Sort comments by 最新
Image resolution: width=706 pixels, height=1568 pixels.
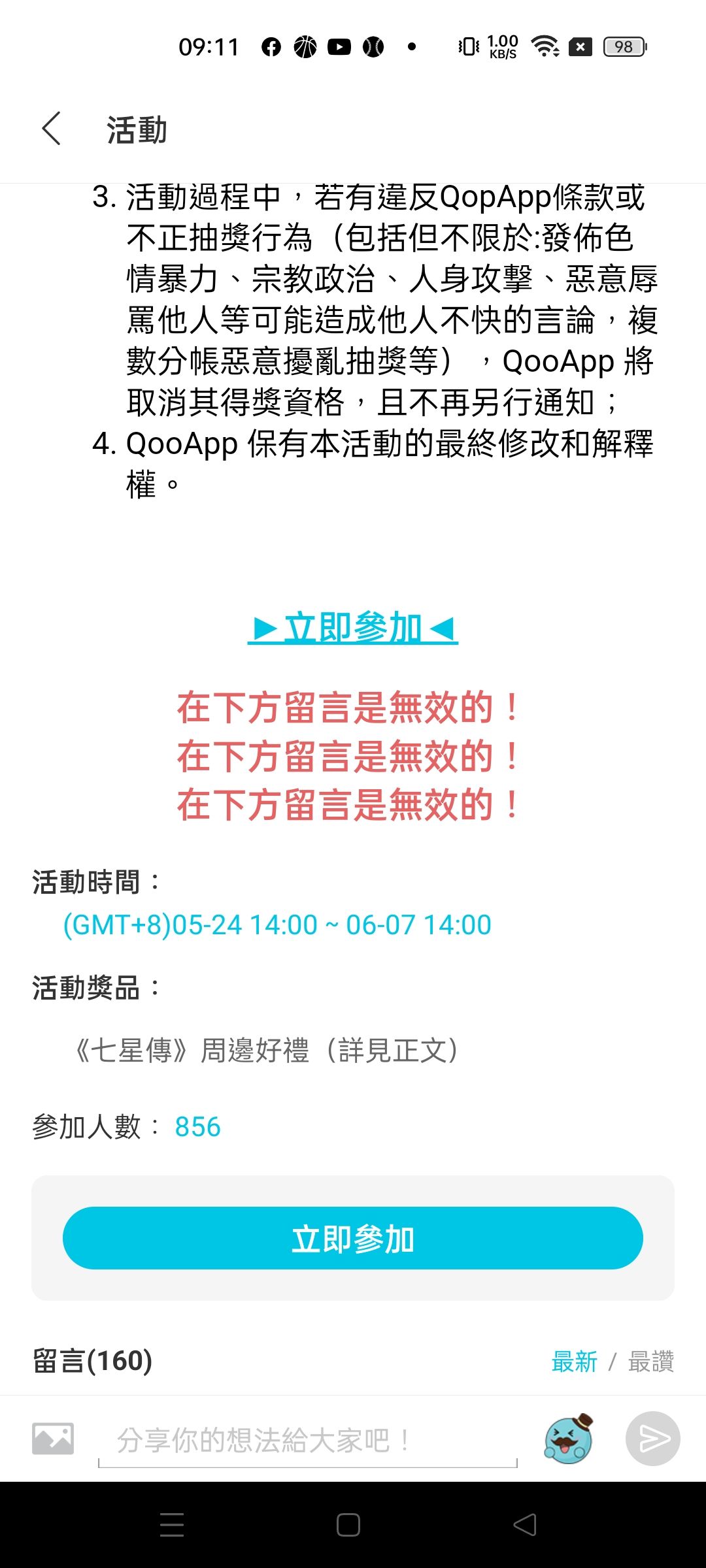[574, 1362]
